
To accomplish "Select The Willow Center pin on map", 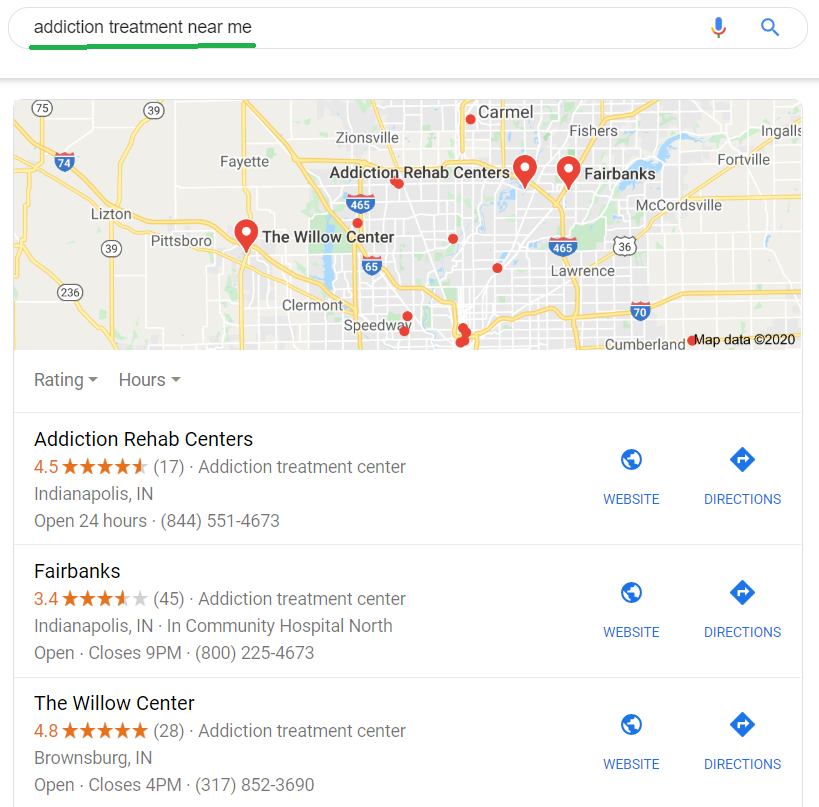I will [x=246, y=234].
